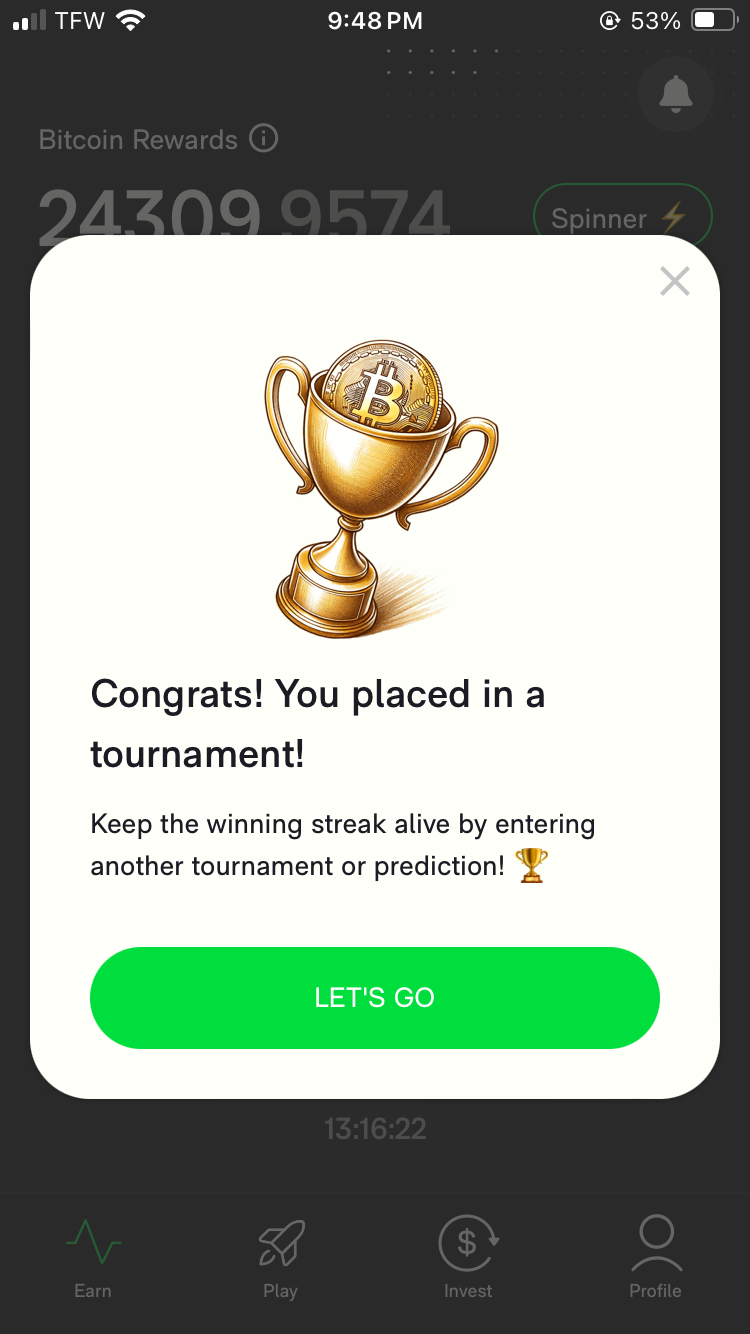The width and height of the screenshot is (750, 1334).
Task: Tap the LET'S GO button
Action: [375, 998]
